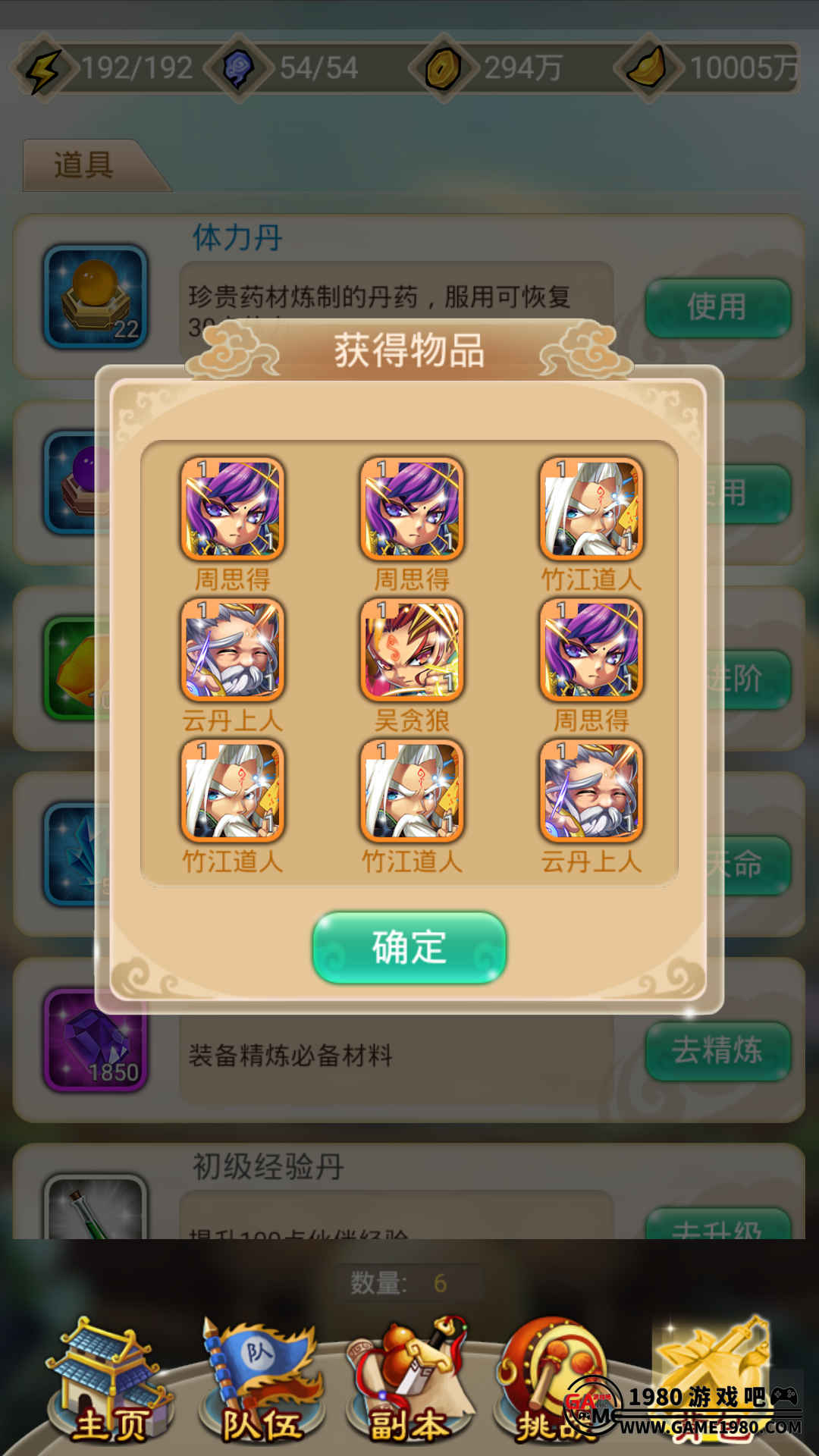The height and width of the screenshot is (1456, 819).
Task: Confirm obtained items with 确定 button
Action: [409, 948]
